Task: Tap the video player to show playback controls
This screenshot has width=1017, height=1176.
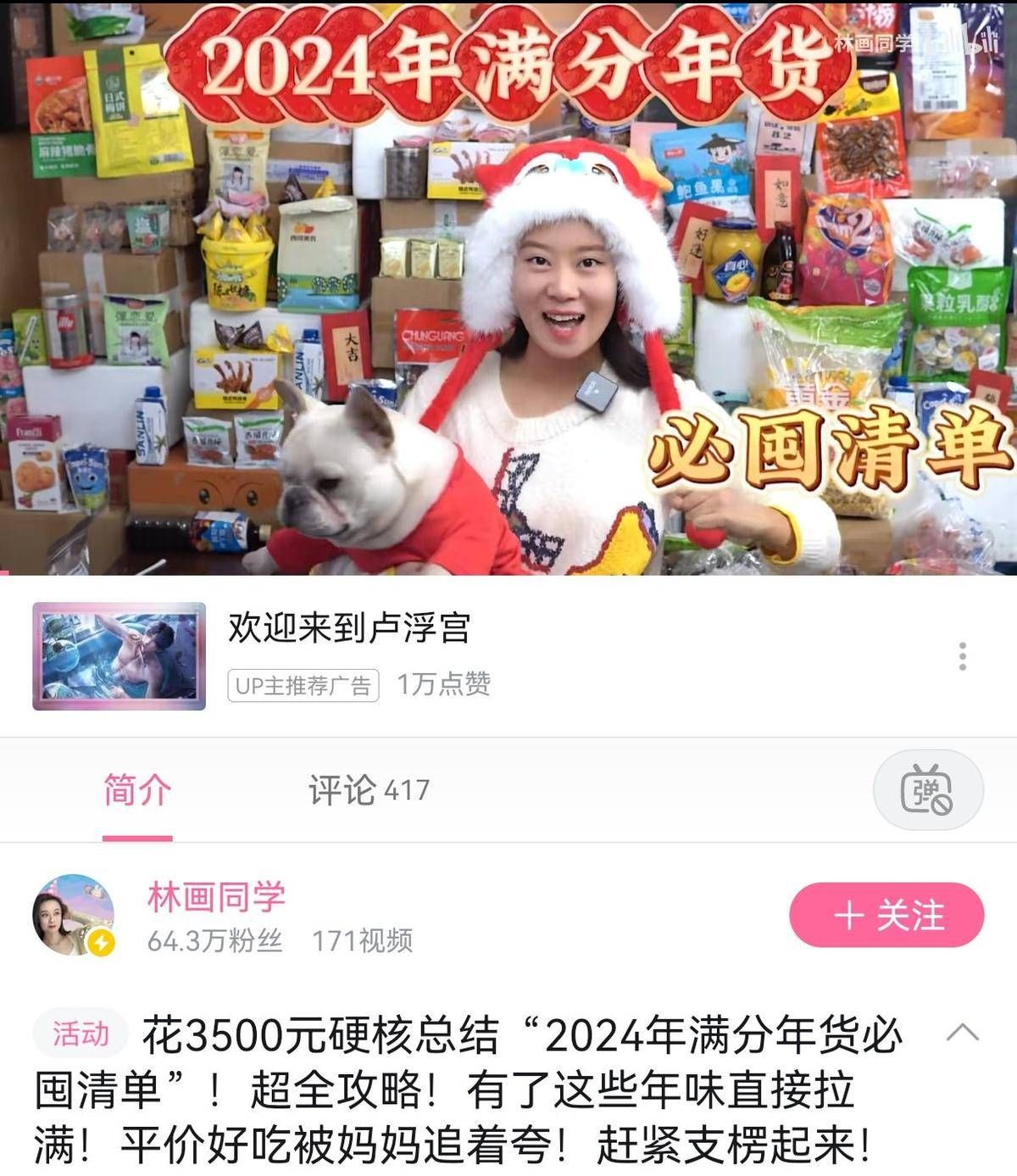Action: [x=508, y=288]
